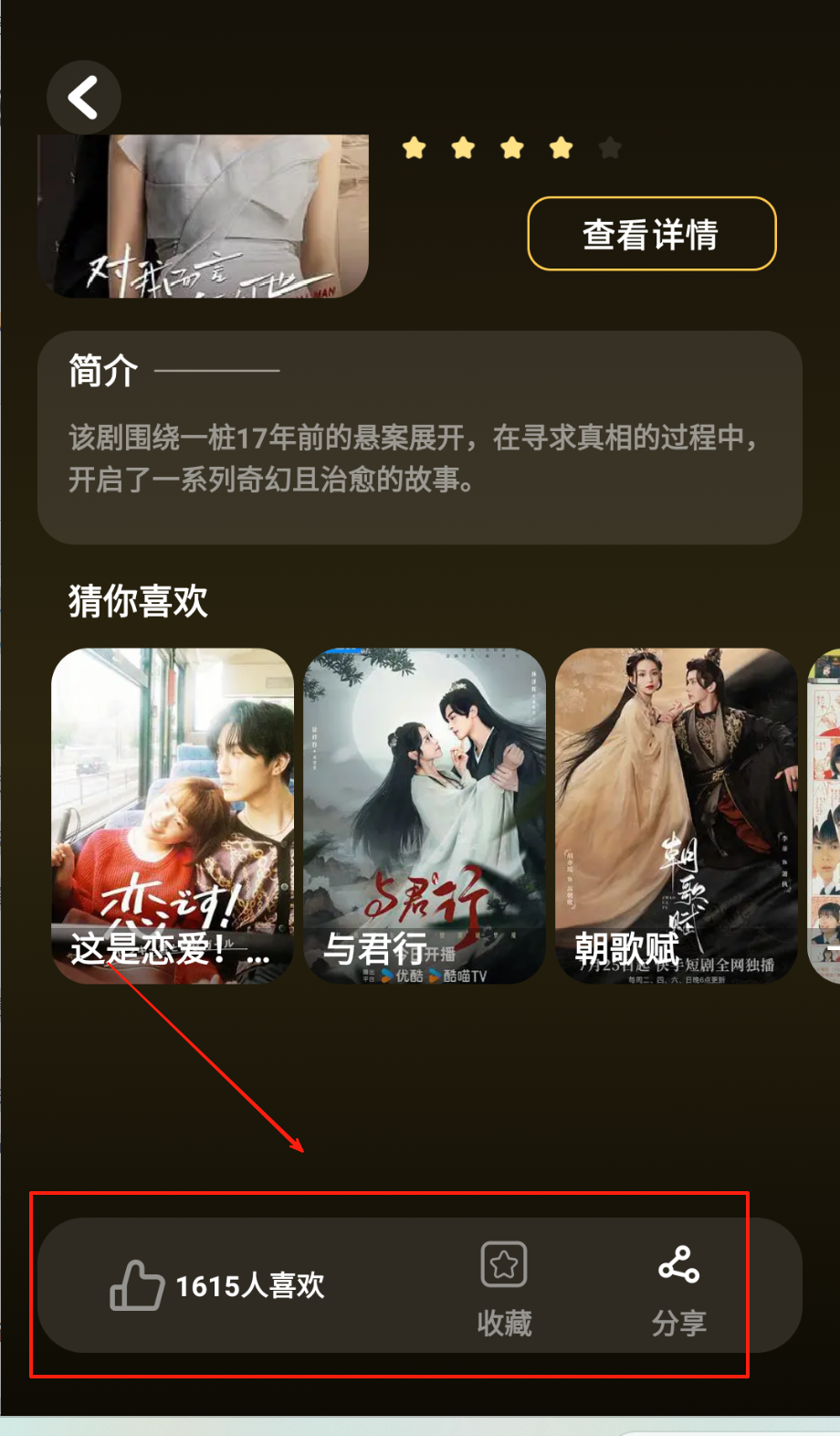This screenshot has width=840, height=1436.
Task: Open the 朝歌赋 drama card
Action: click(x=676, y=815)
